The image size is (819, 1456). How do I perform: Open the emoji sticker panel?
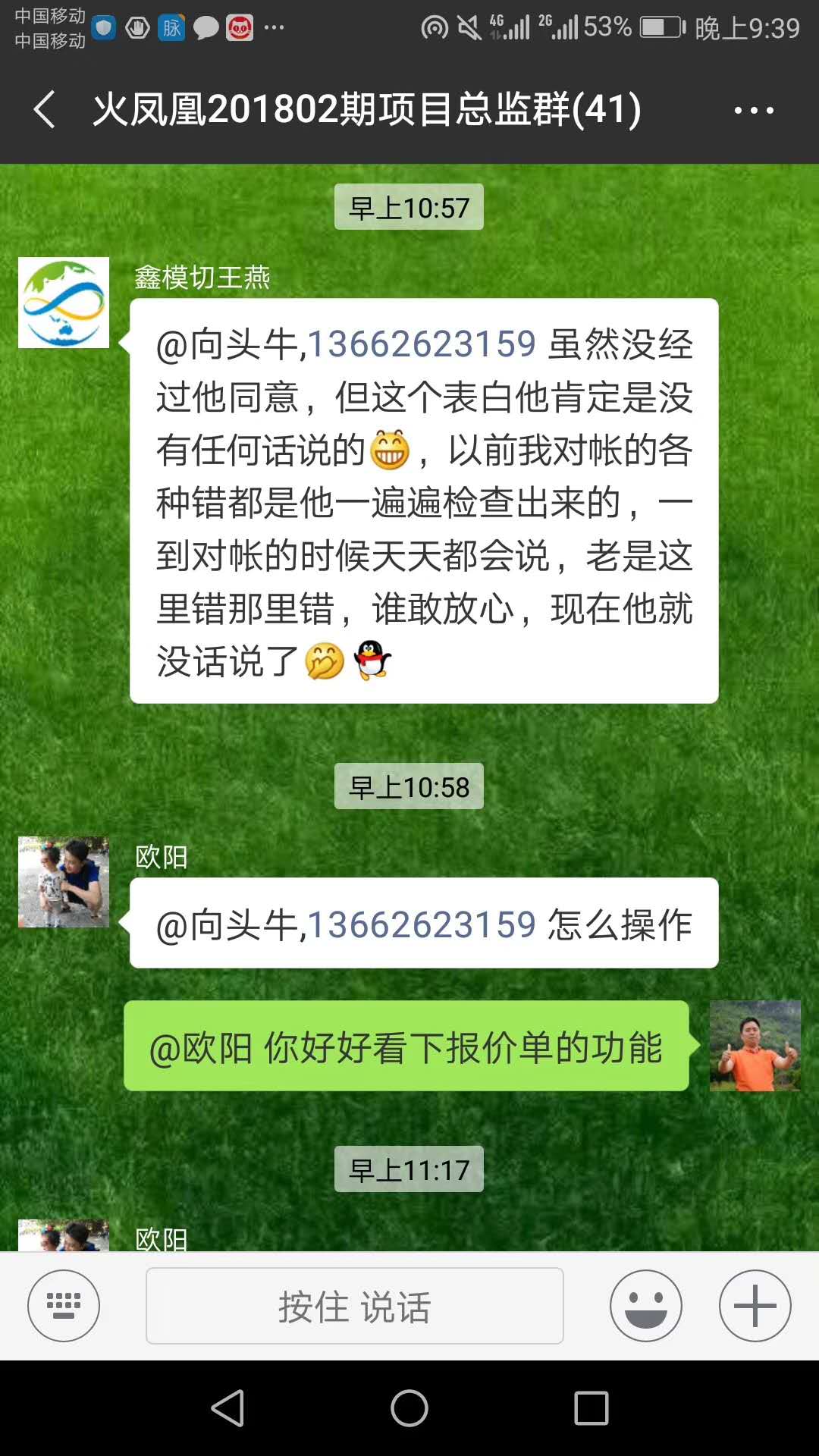(x=645, y=1306)
